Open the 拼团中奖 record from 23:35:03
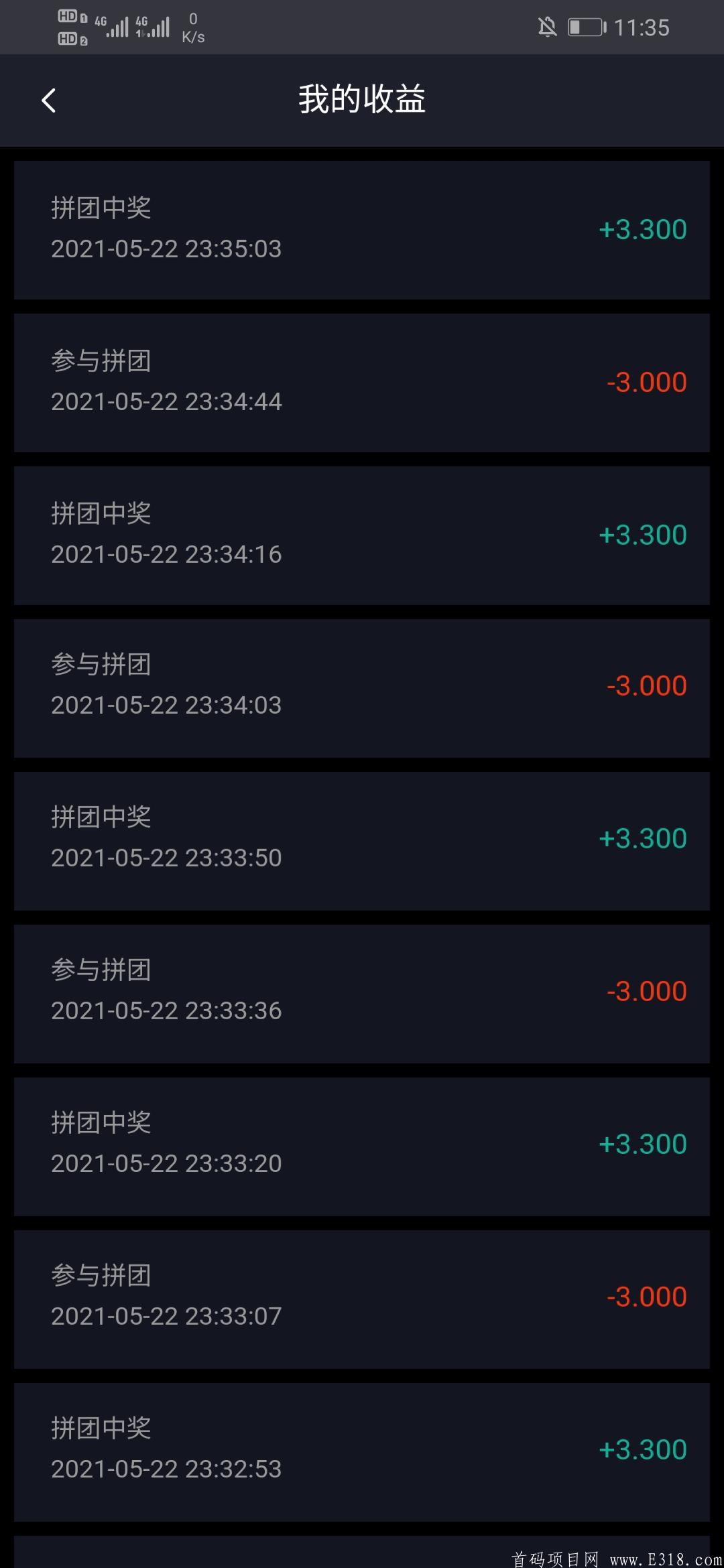 coord(362,228)
